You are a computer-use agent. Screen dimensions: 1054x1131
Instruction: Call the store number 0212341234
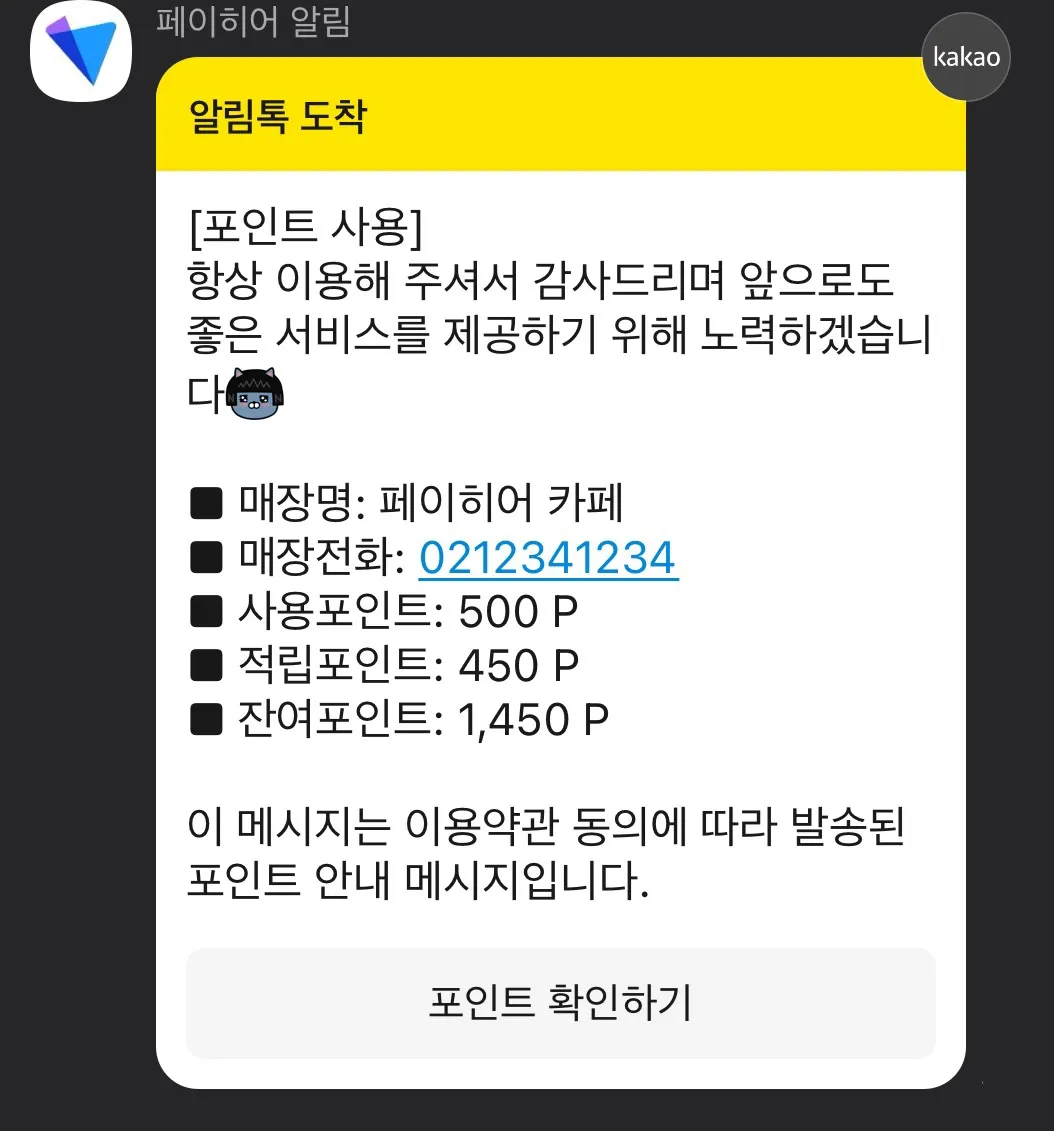(548, 558)
